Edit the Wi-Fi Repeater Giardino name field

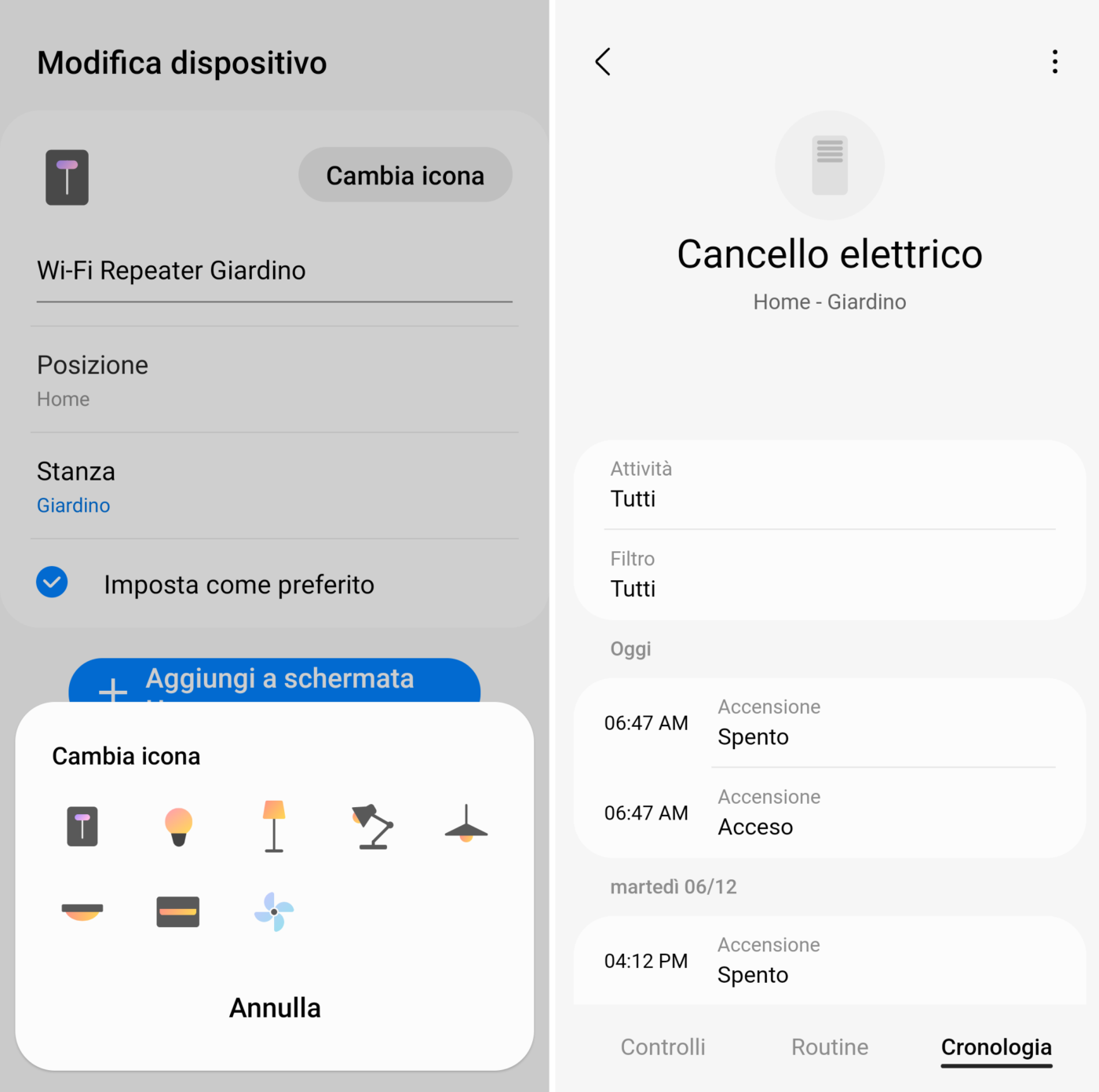pyautogui.click(x=274, y=271)
